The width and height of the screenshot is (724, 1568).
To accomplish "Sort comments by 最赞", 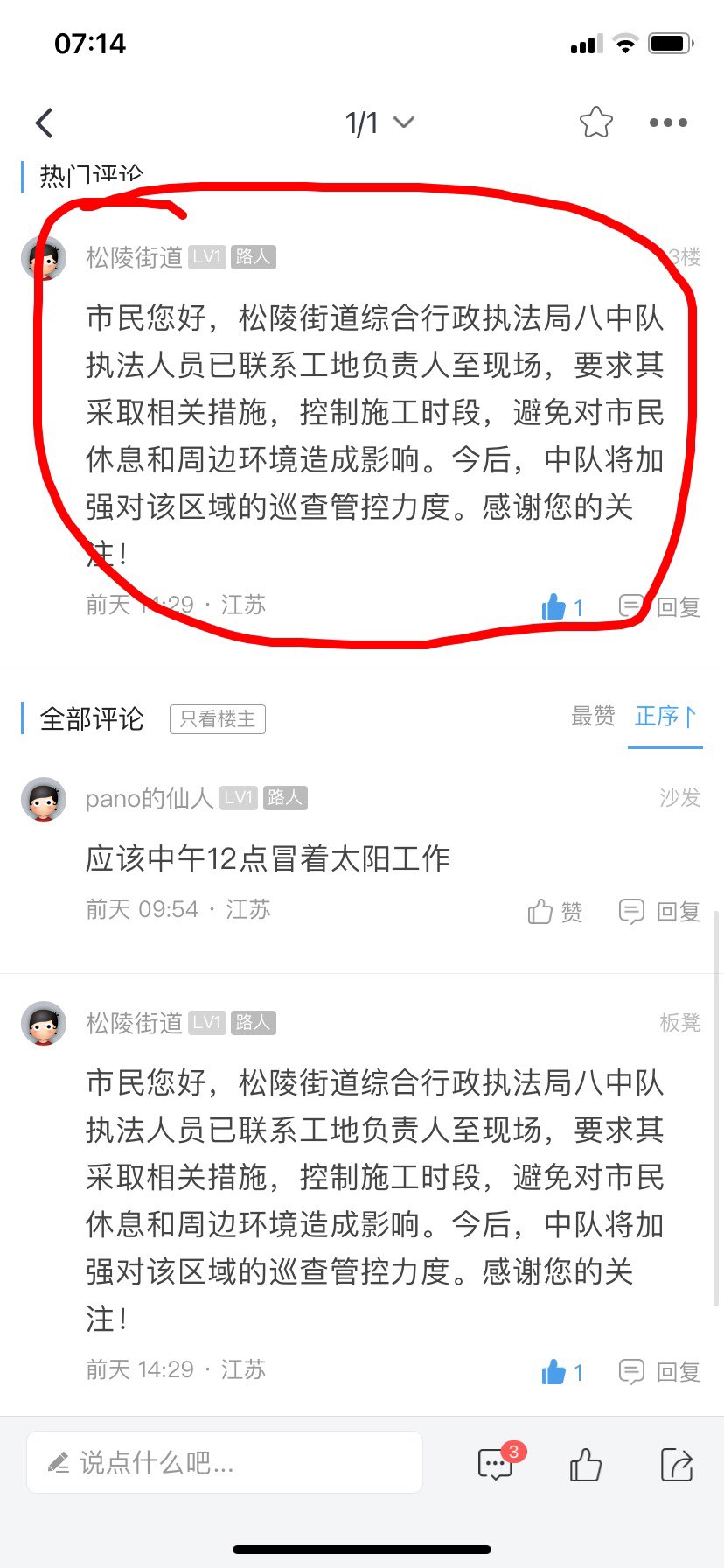I will (x=593, y=717).
